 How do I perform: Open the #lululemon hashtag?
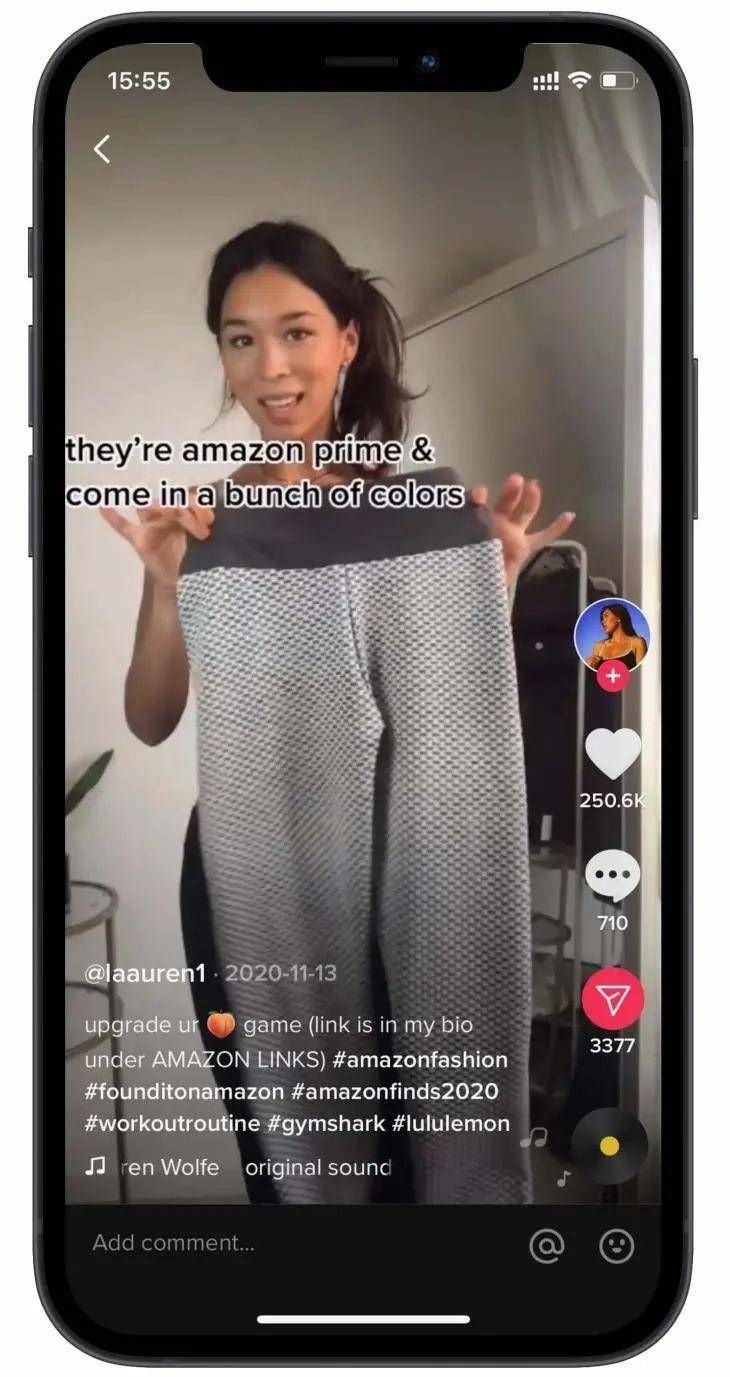pos(451,1123)
